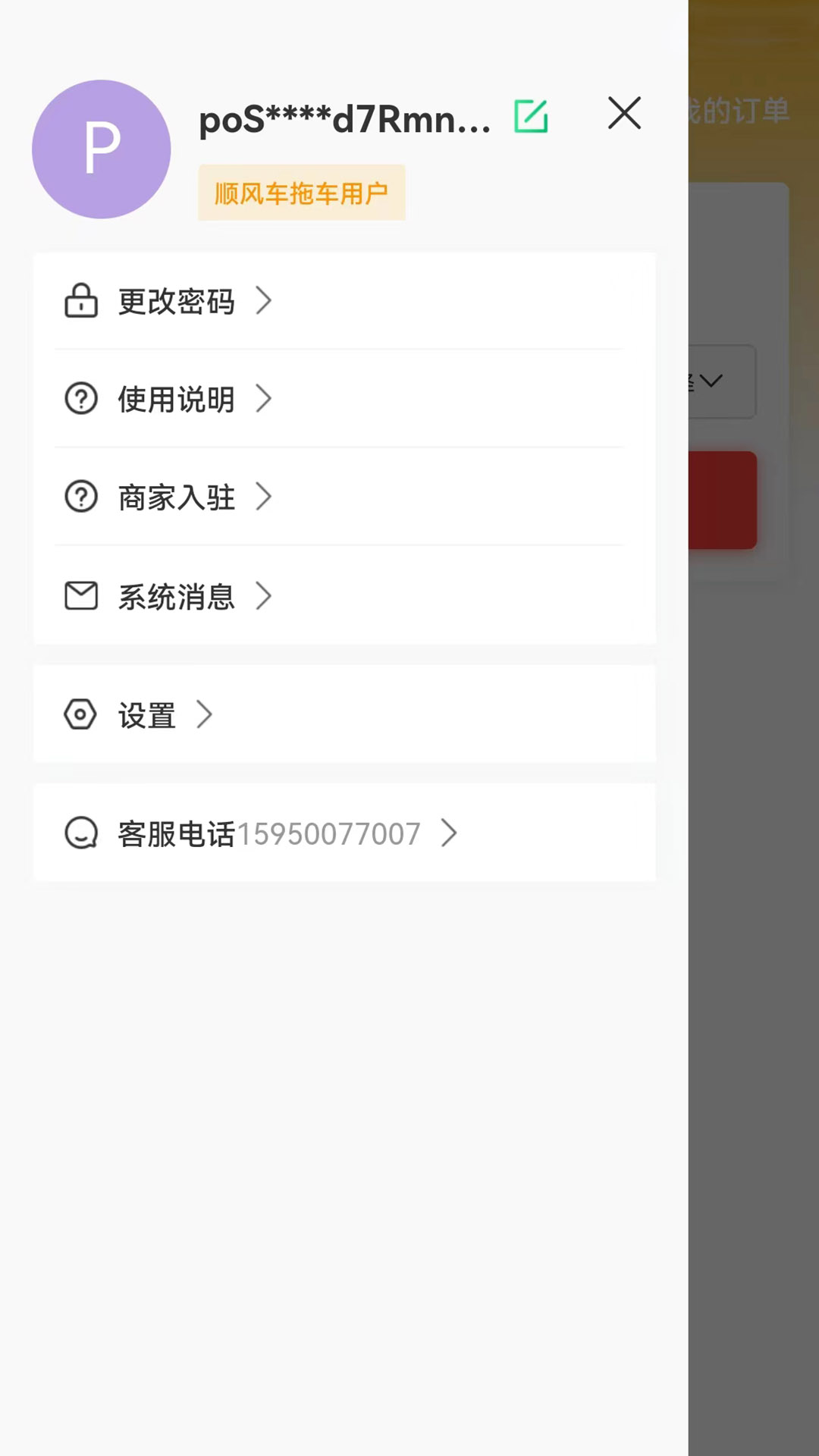Click the gear icon beside 设置
Image resolution: width=819 pixels, height=1456 pixels.
pos(79,714)
